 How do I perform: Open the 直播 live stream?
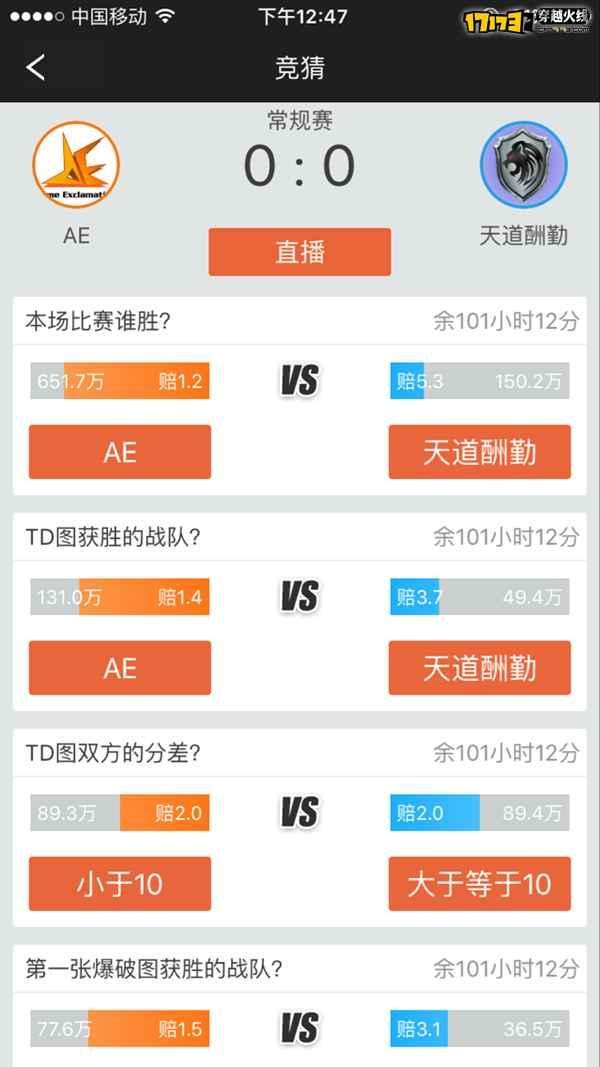[x=300, y=252]
